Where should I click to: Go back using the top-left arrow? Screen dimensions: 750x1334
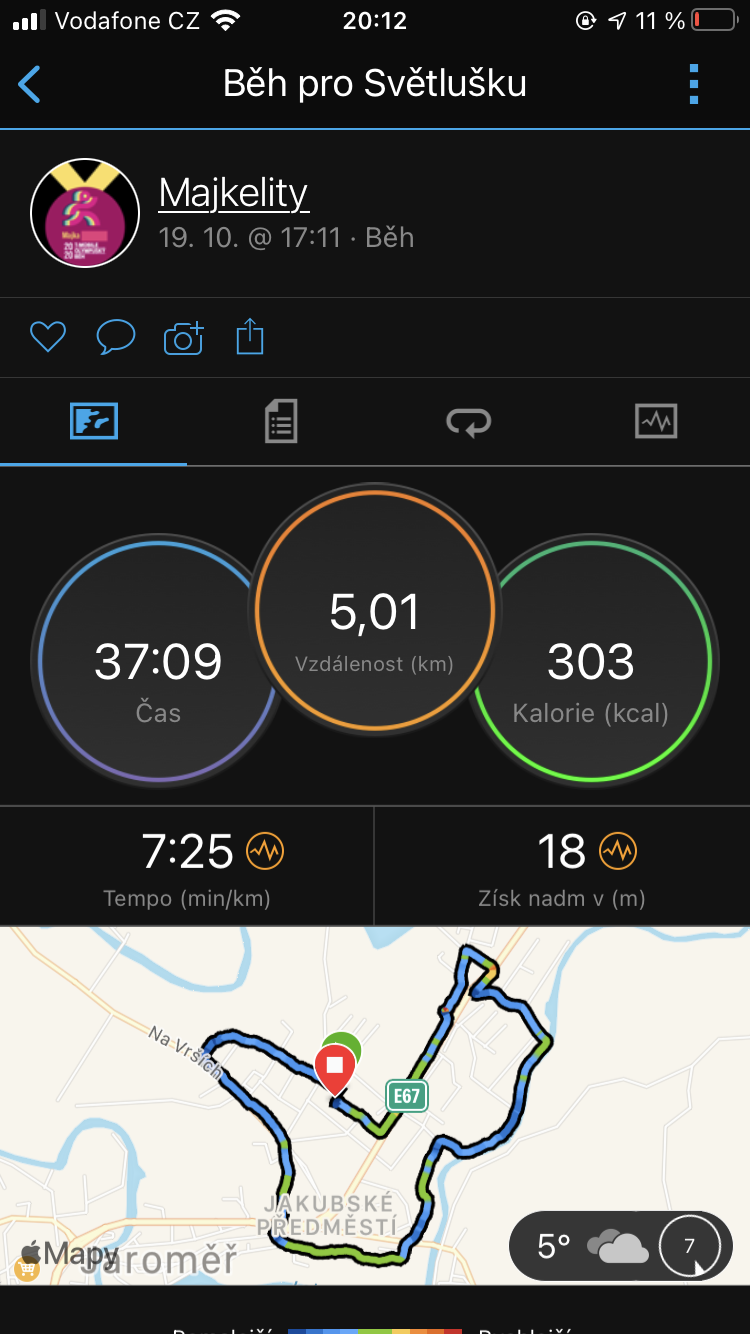pos(30,84)
